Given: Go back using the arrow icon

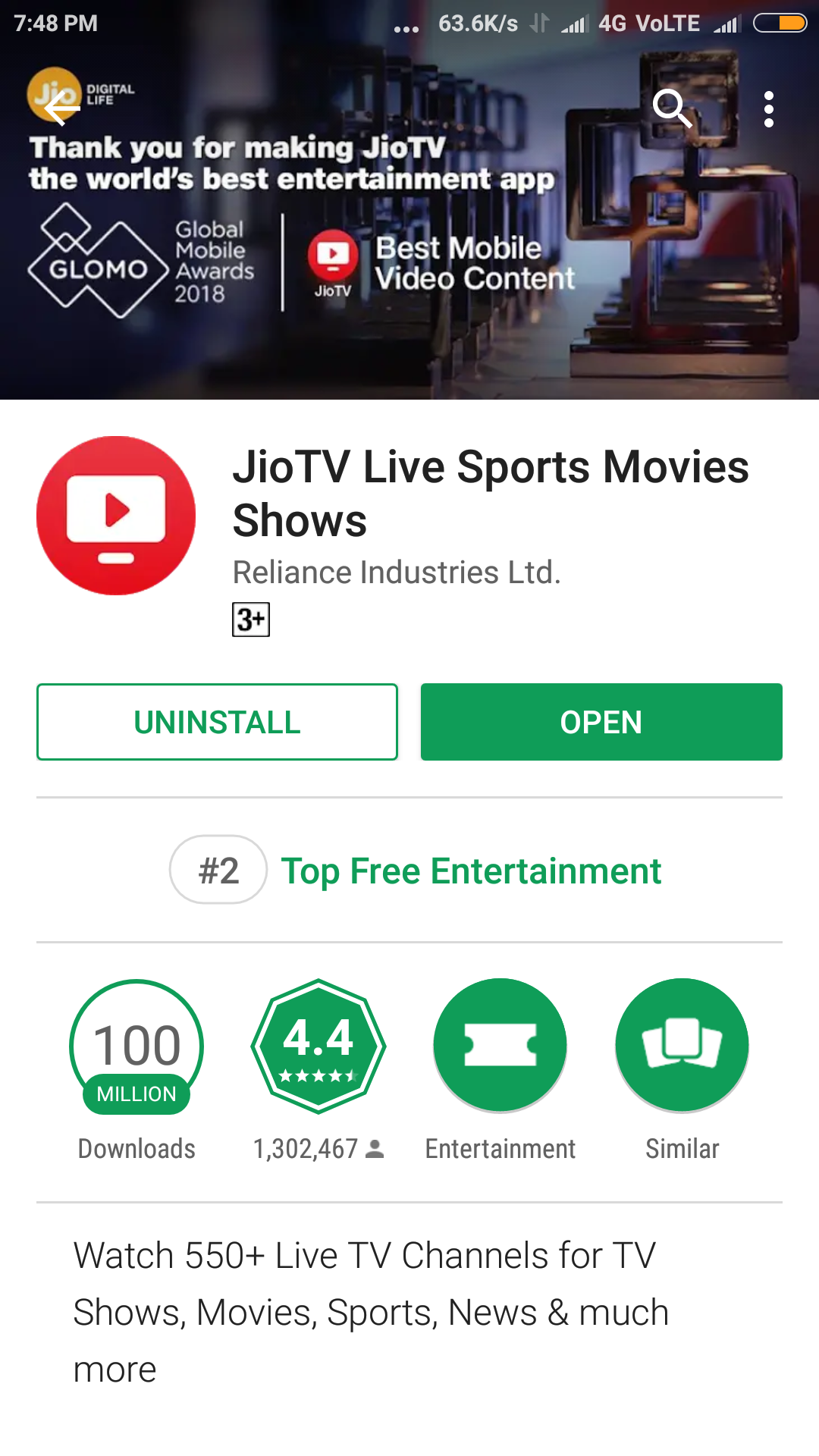Looking at the screenshot, I should (62, 110).
